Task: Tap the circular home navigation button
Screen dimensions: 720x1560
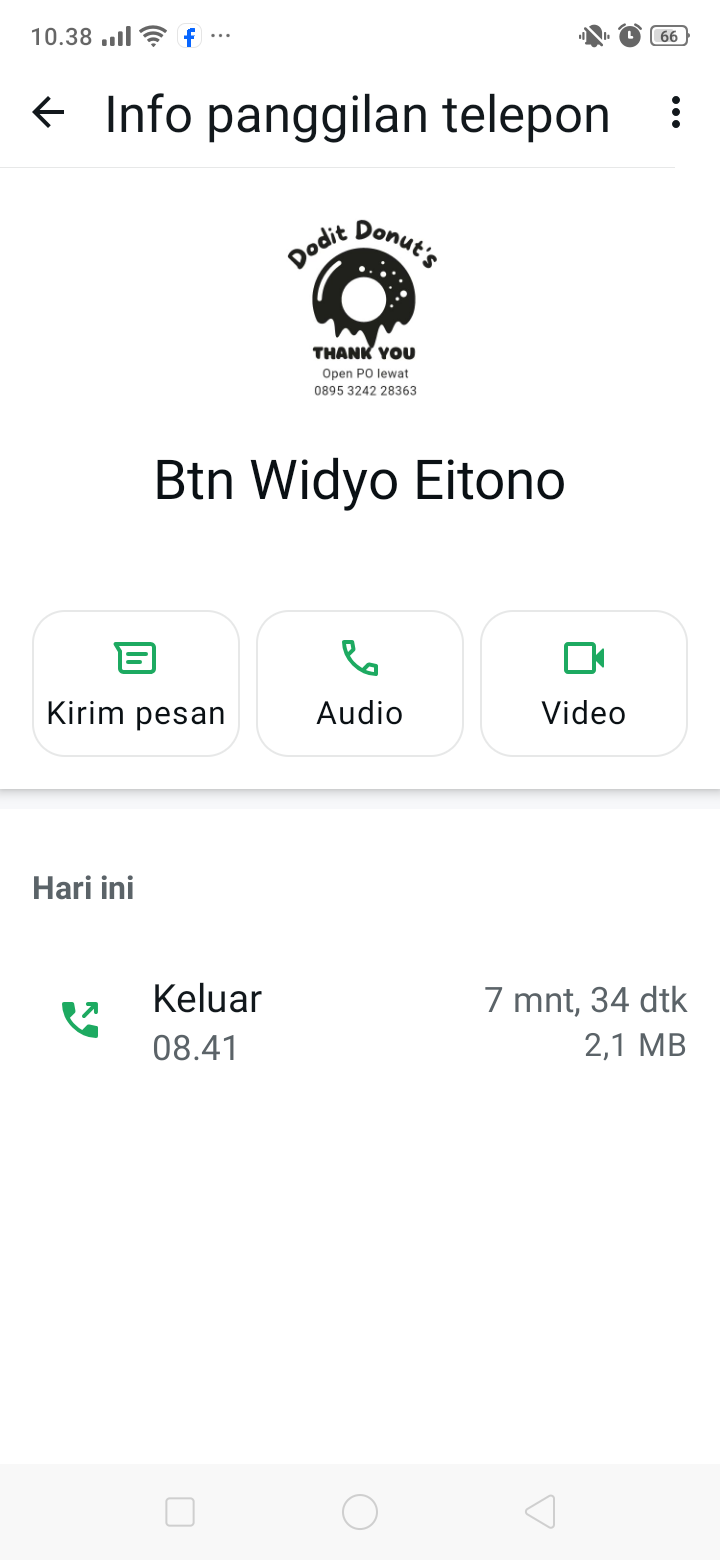Action: click(360, 1512)
